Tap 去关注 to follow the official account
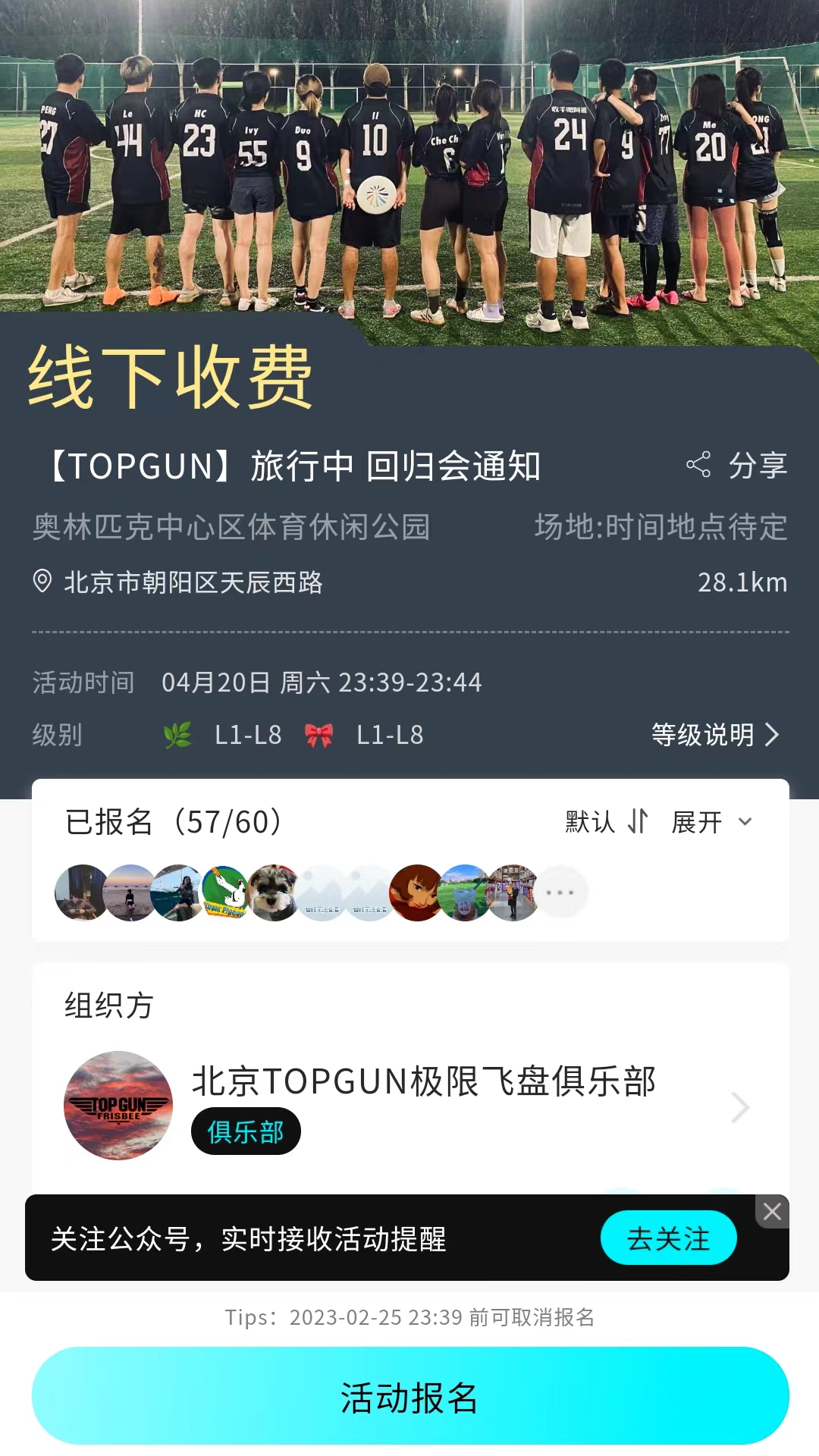This screenshot has height=1456, width=819. point(667,1237)
